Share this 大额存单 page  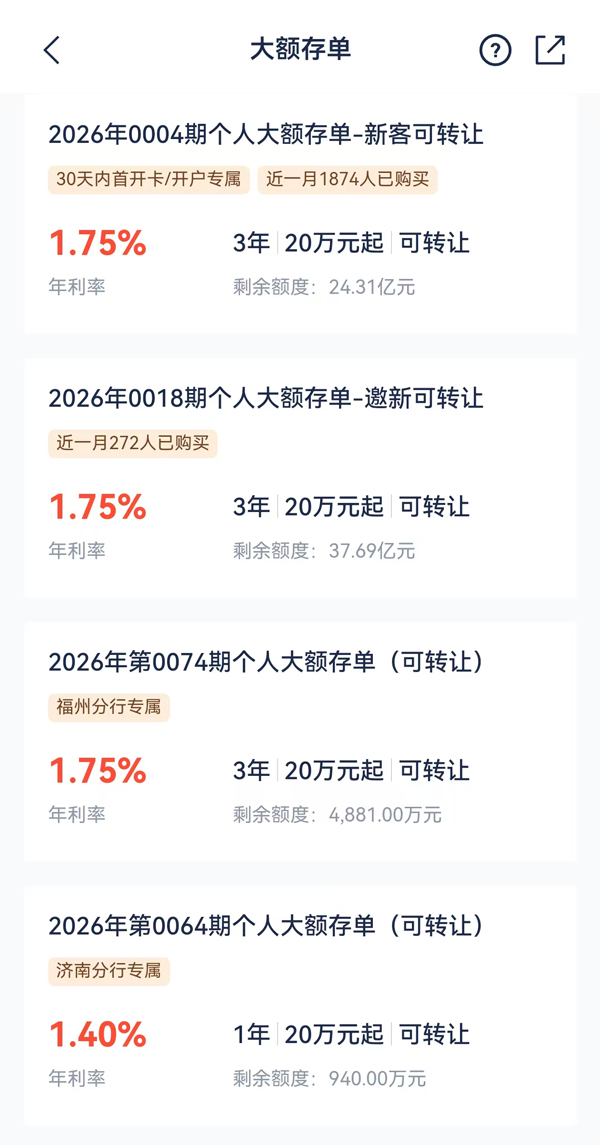(550, 50)
